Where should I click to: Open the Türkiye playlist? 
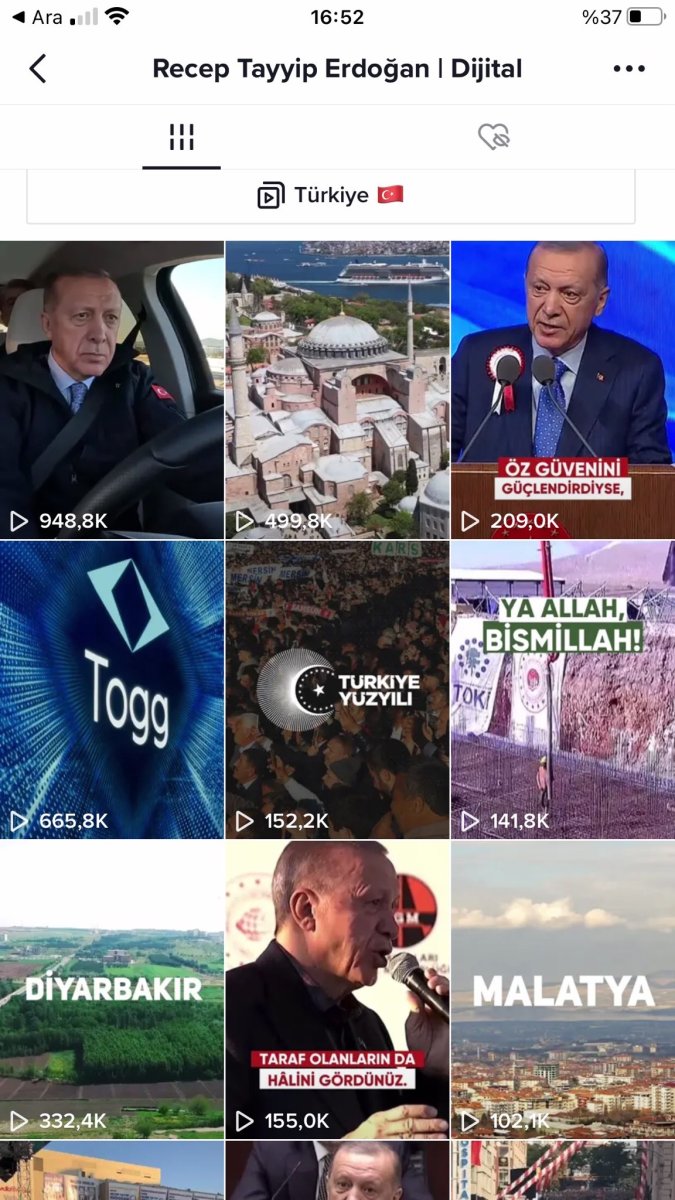coord(331,195)
